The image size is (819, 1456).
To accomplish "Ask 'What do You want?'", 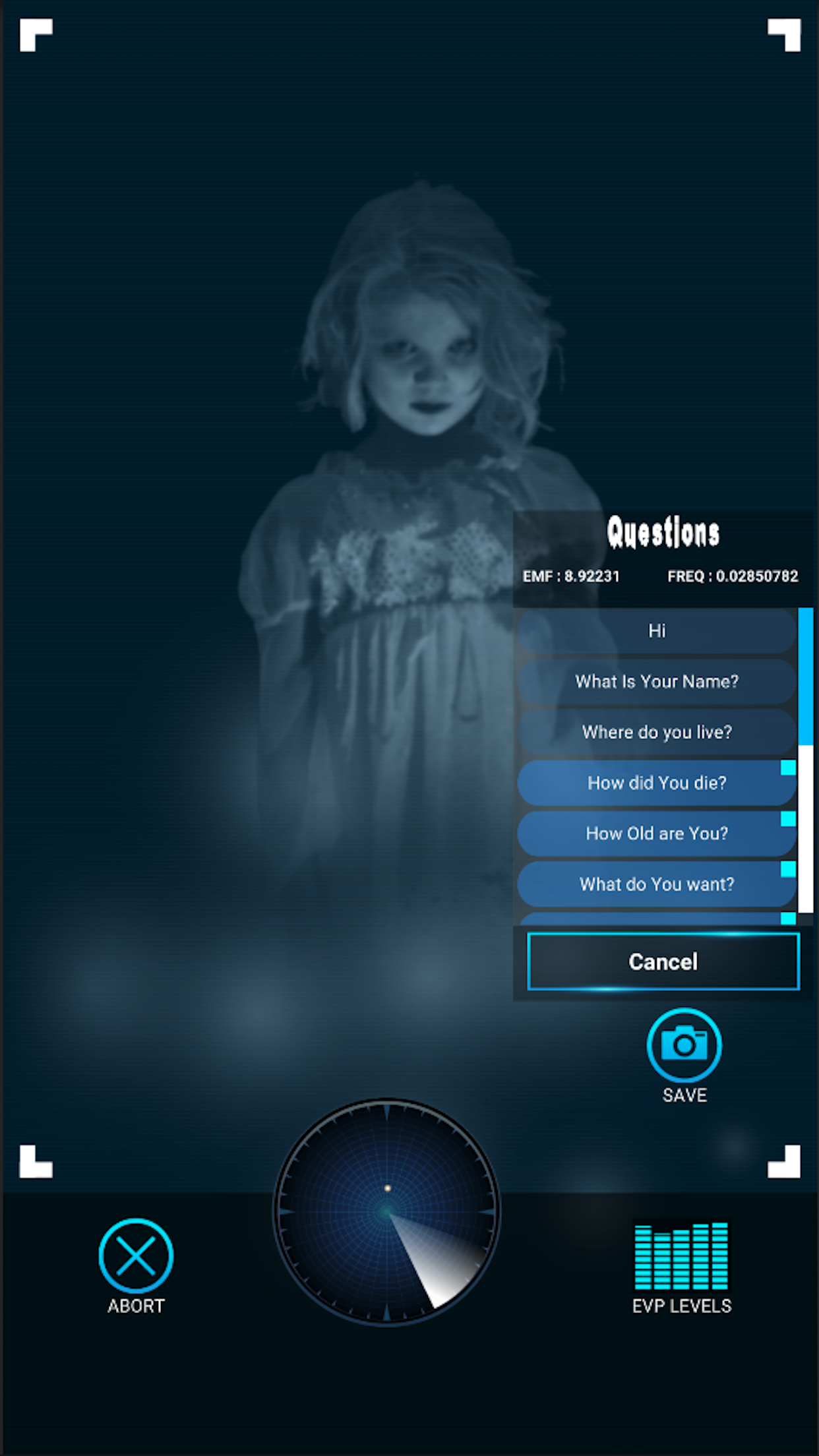I will point(657,884).
